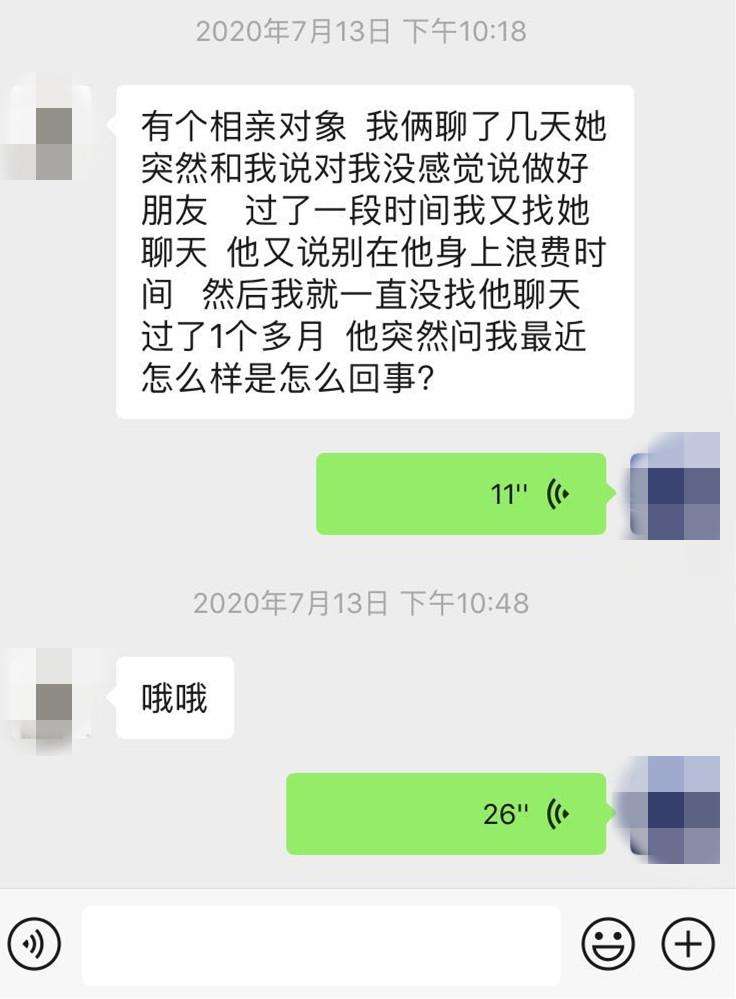Tap the voice waveform icon on the 26'' message

pos(560,816)
